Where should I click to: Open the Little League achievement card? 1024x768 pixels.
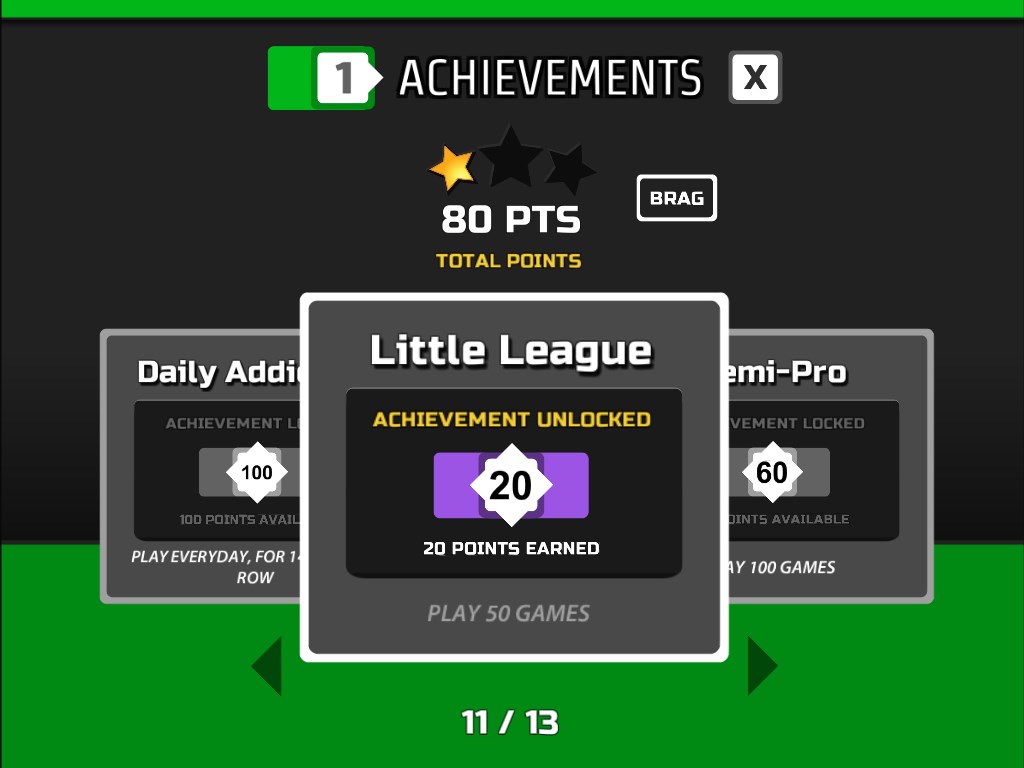pyautogui.click(x=513, y=477)
